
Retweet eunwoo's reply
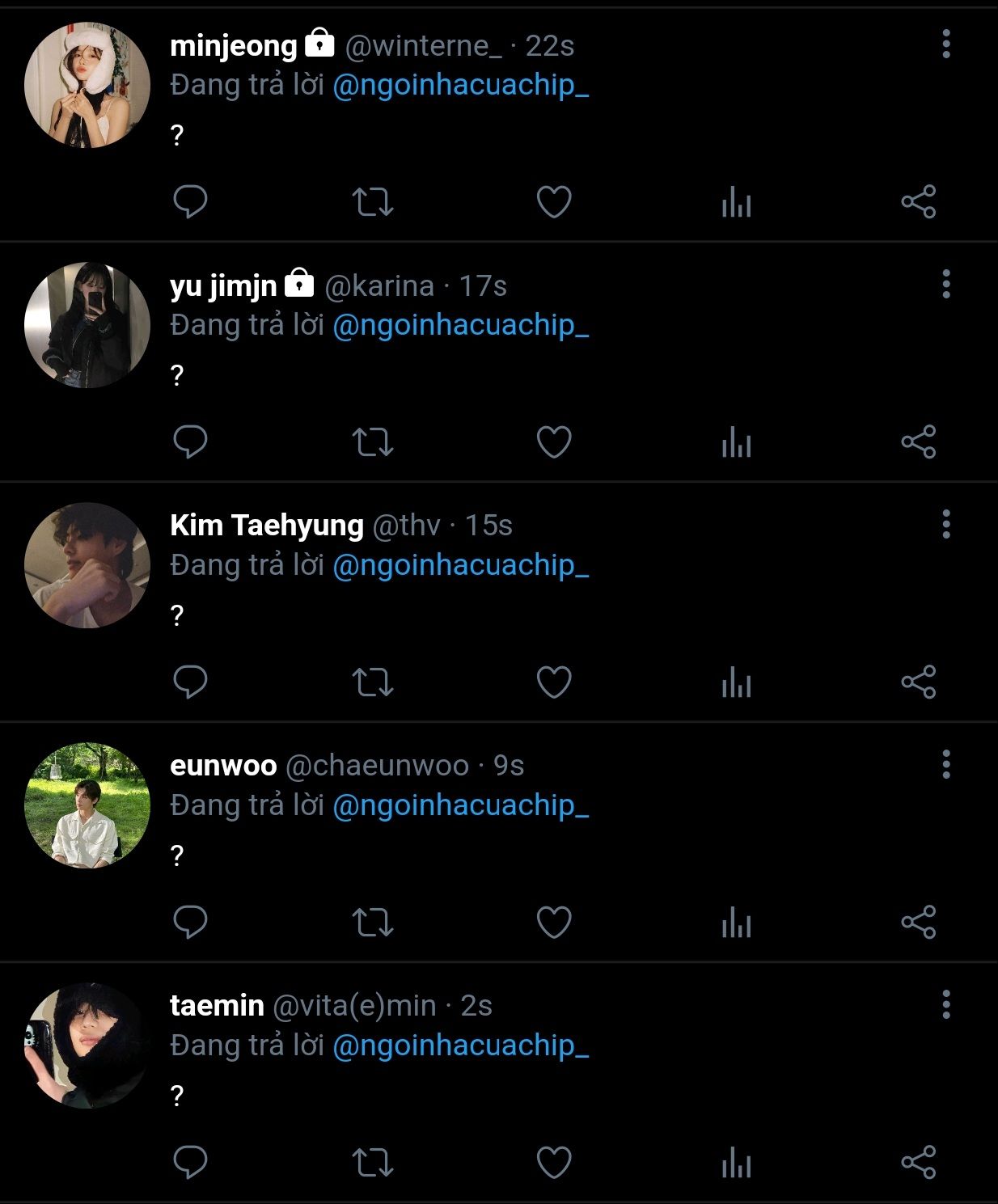tap(373, 923)
